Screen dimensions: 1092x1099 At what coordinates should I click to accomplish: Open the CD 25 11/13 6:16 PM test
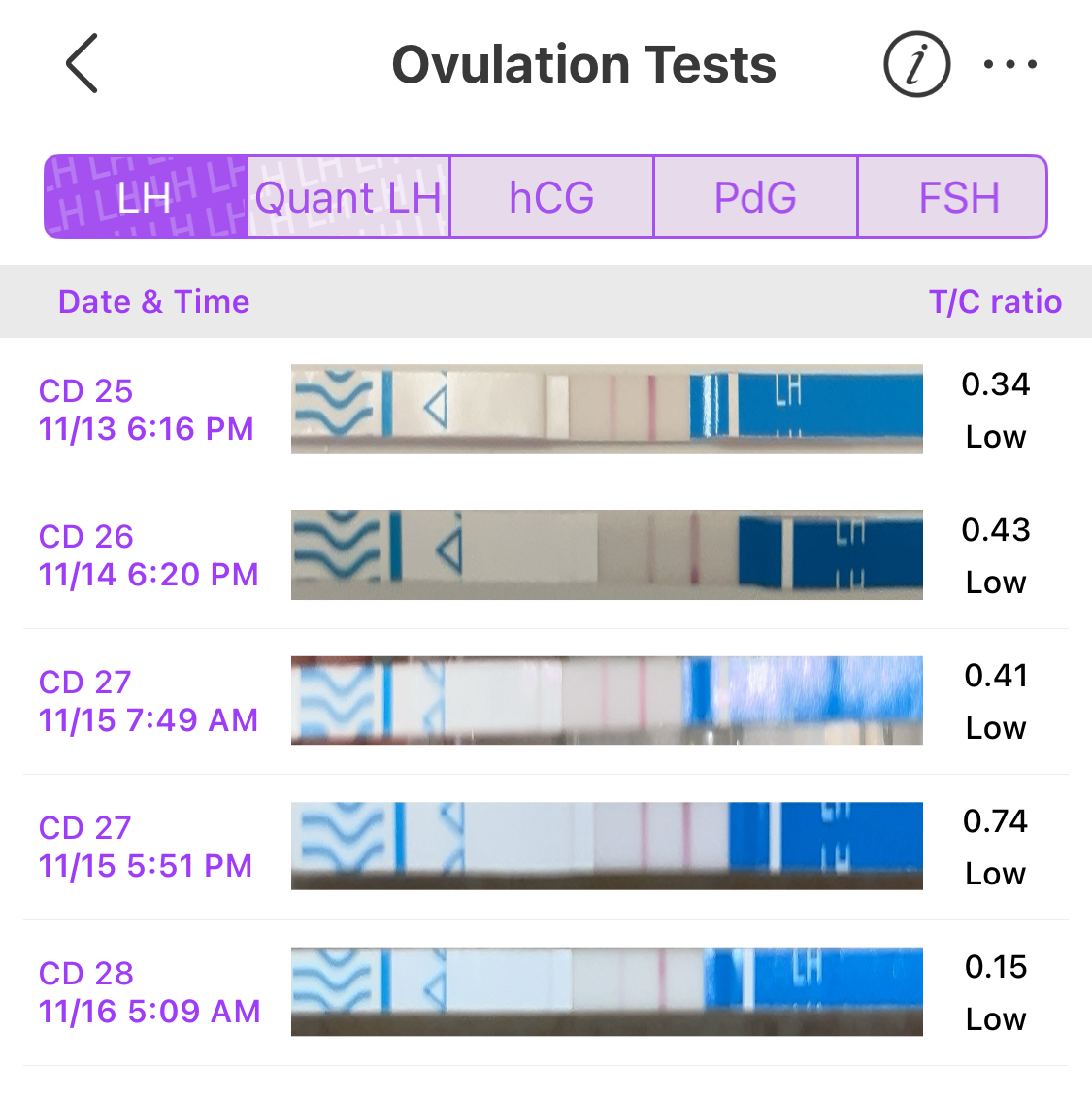tap(546, 410)
